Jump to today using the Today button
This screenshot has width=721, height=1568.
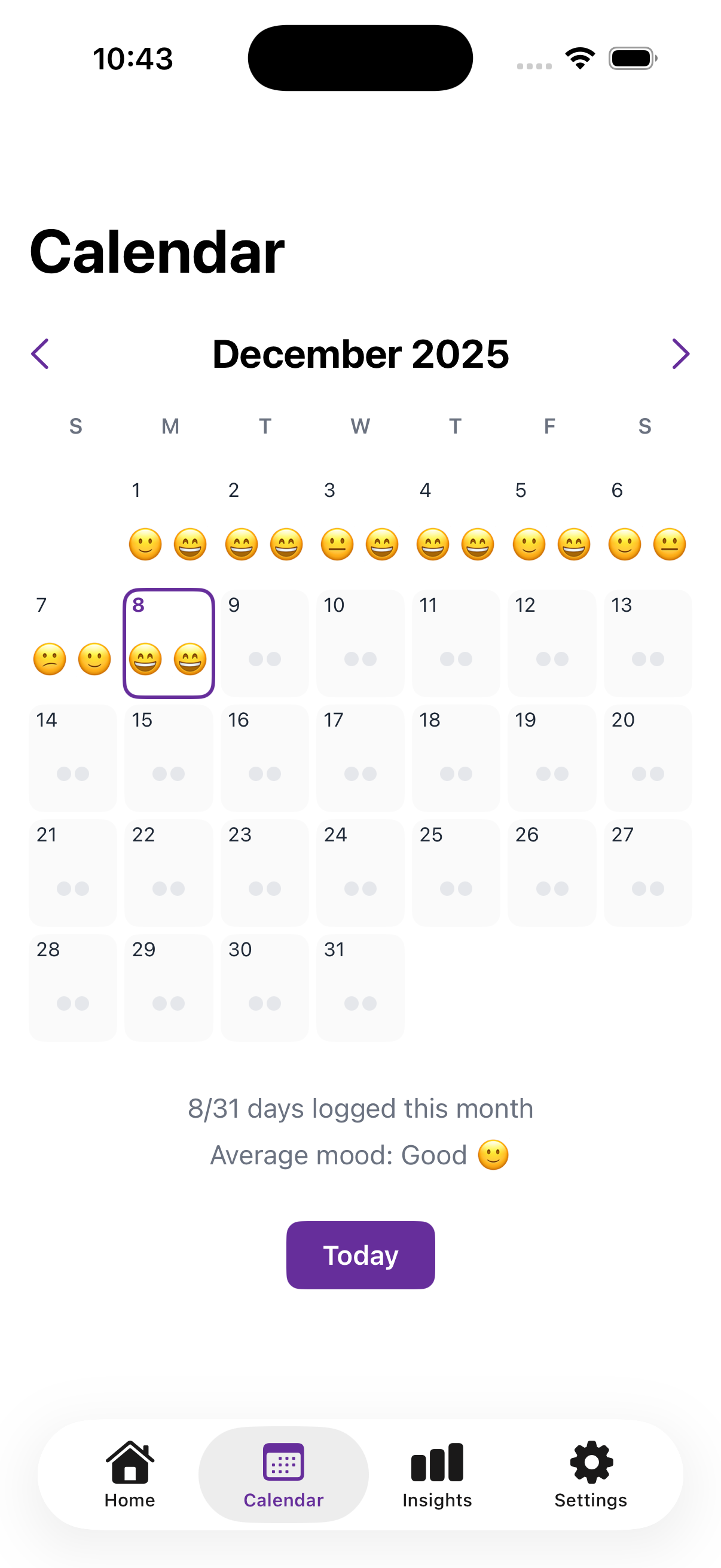coord(360,1255)
